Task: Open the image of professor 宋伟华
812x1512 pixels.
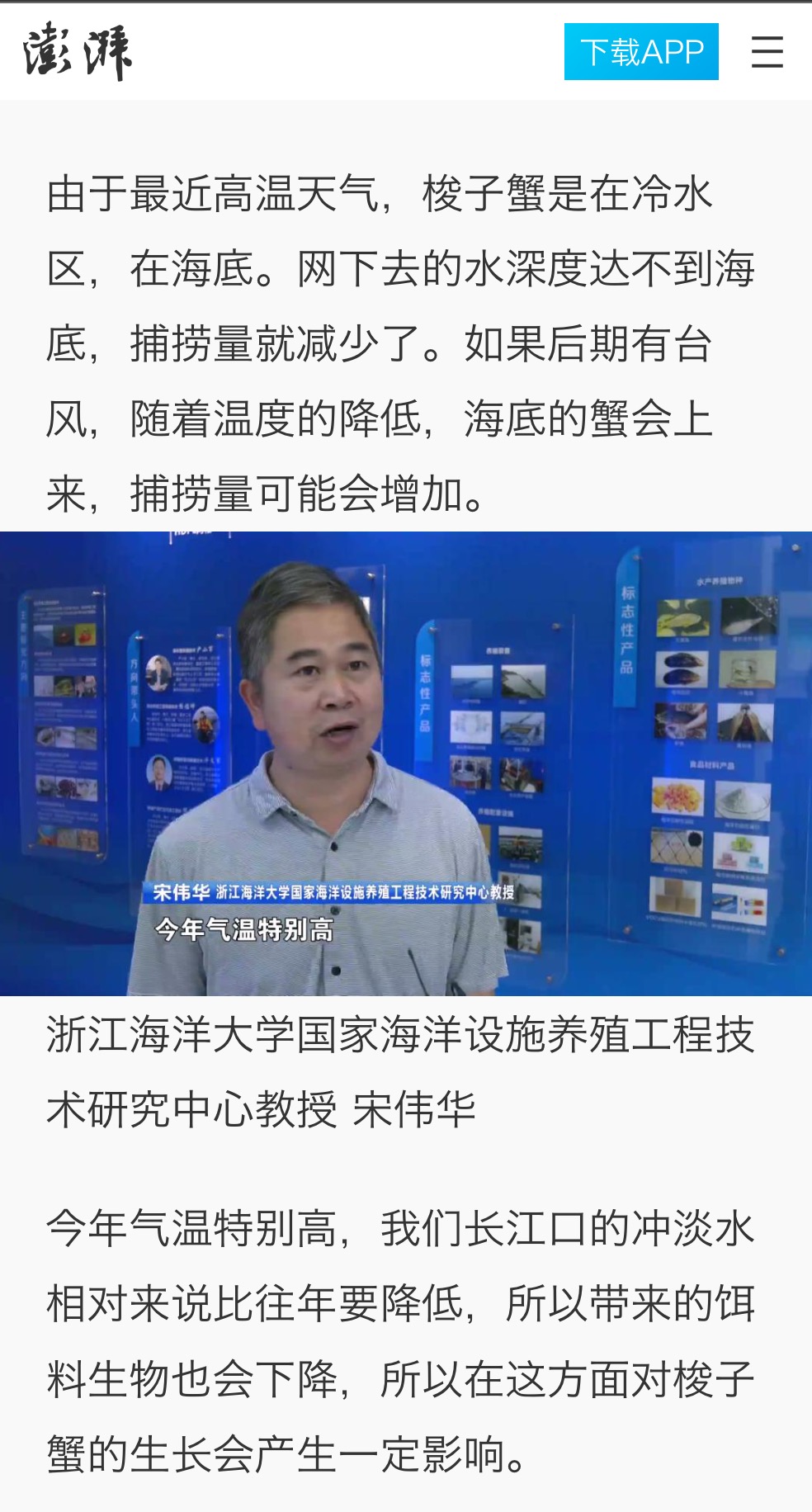Action: pyautogui.click(x=406, y=763)
